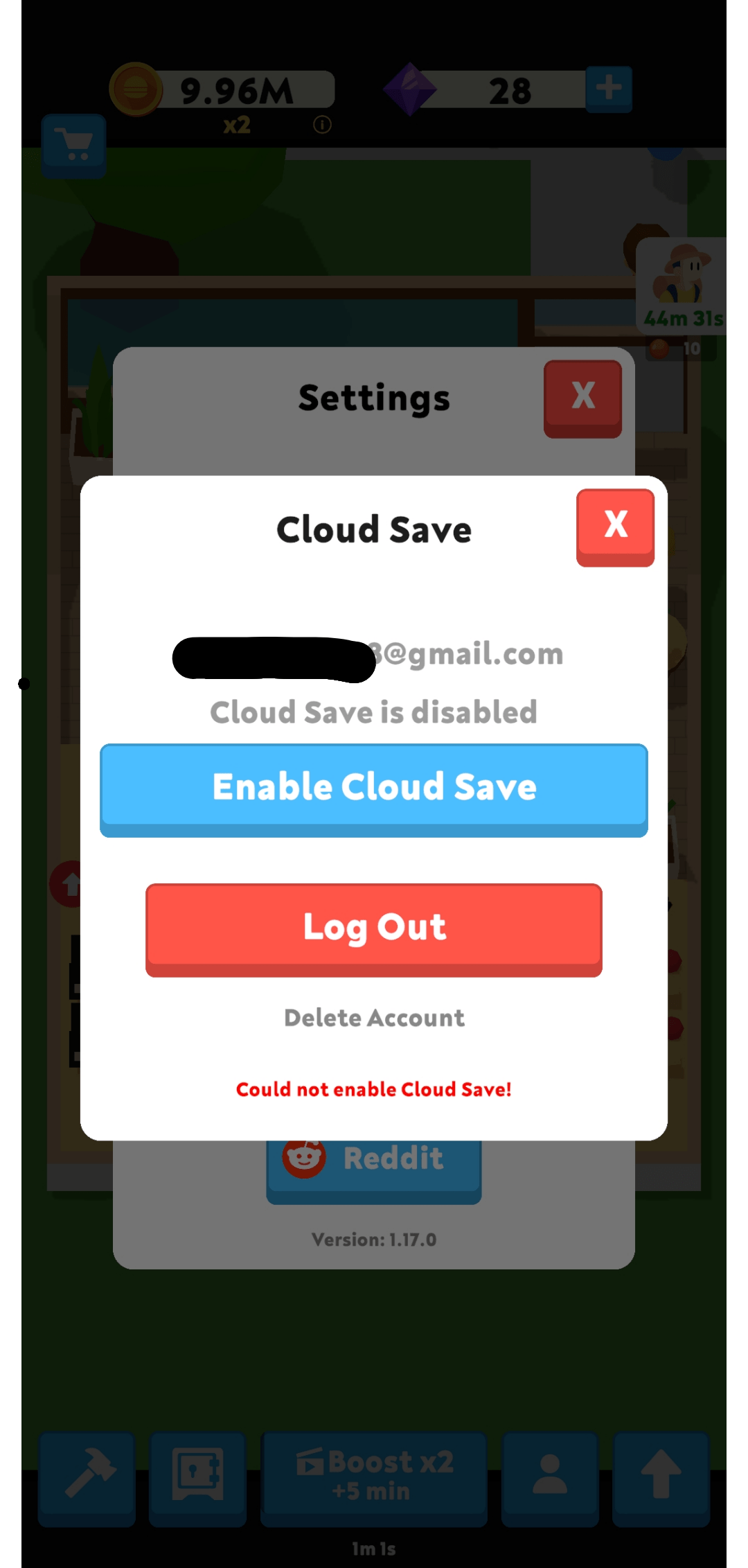The width and height of the screenshot is (748, 1568).
Task: Select the hammer build tool
Action: 87,1476
